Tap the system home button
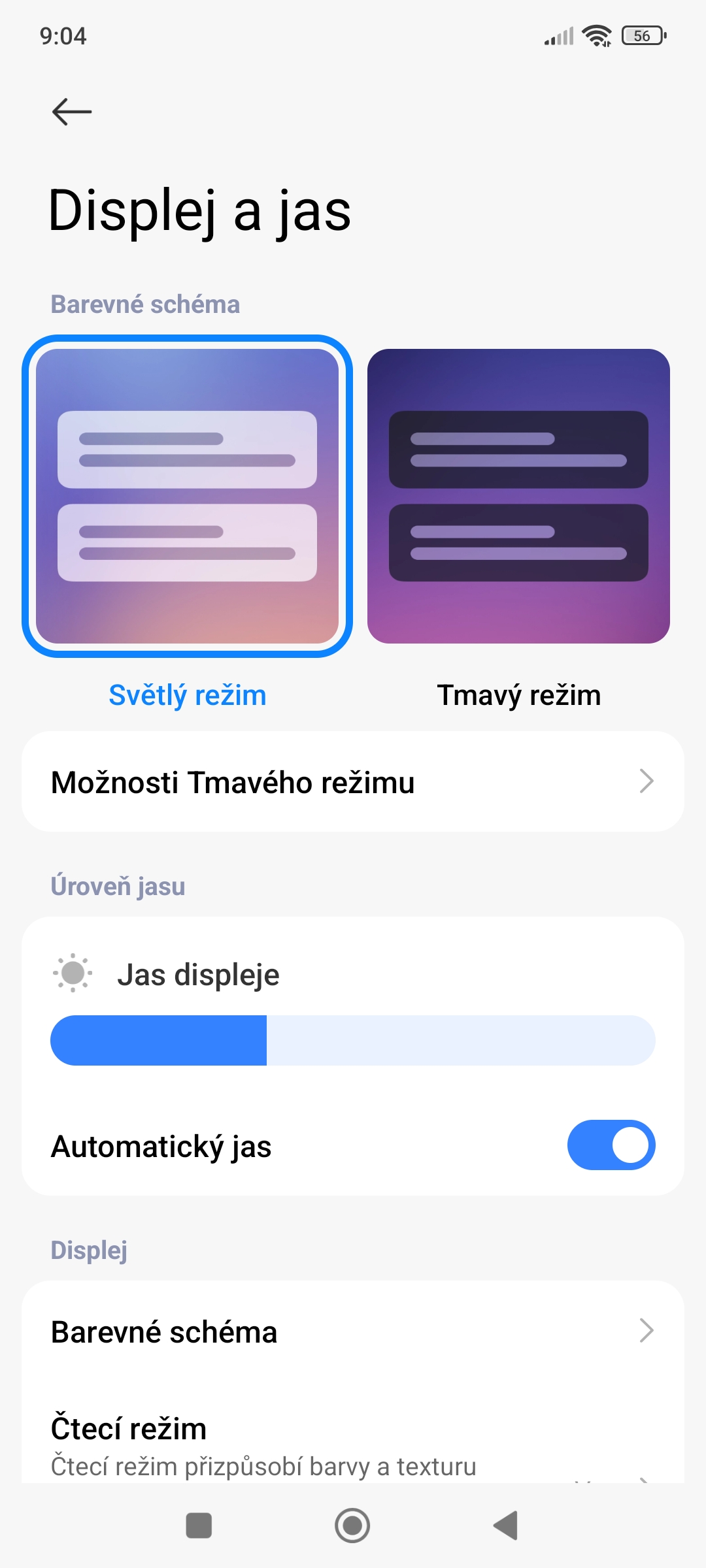706x1568 pixels. click(x=352, y=1526)
